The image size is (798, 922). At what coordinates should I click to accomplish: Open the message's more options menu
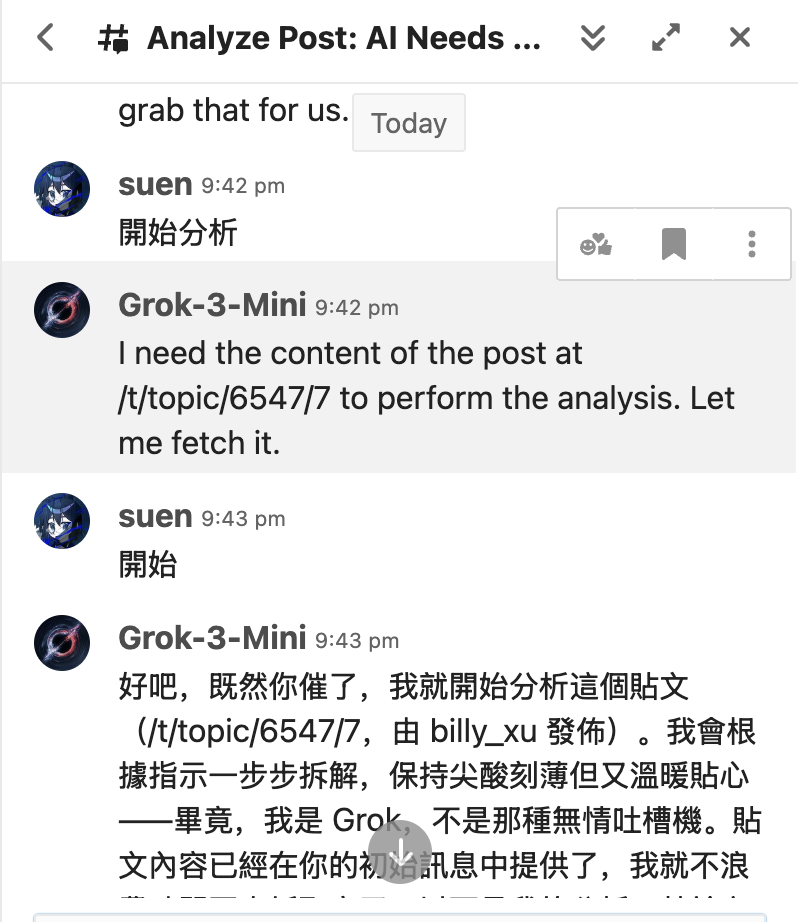[751, 244]
